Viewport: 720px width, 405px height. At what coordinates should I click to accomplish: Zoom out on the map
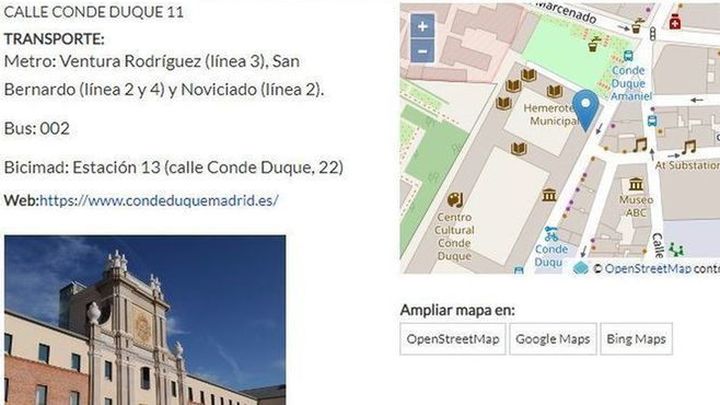tap(423, 50)
